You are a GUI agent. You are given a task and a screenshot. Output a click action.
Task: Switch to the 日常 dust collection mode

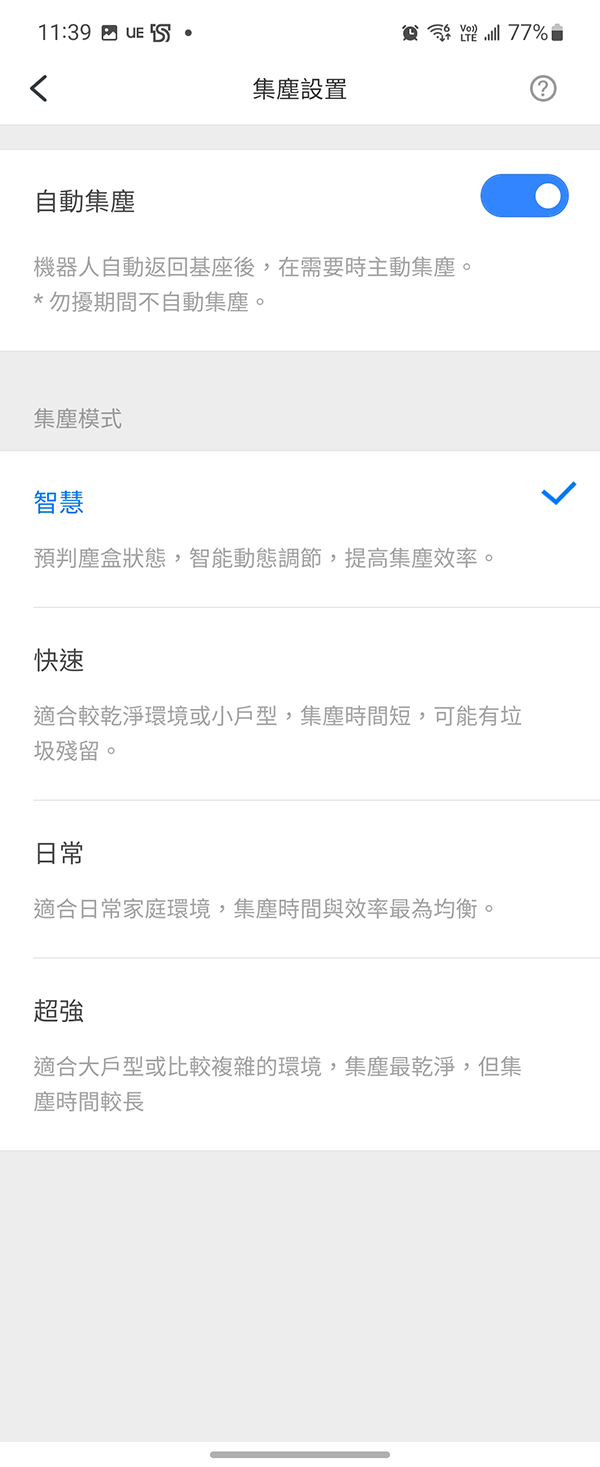[300, 878]
